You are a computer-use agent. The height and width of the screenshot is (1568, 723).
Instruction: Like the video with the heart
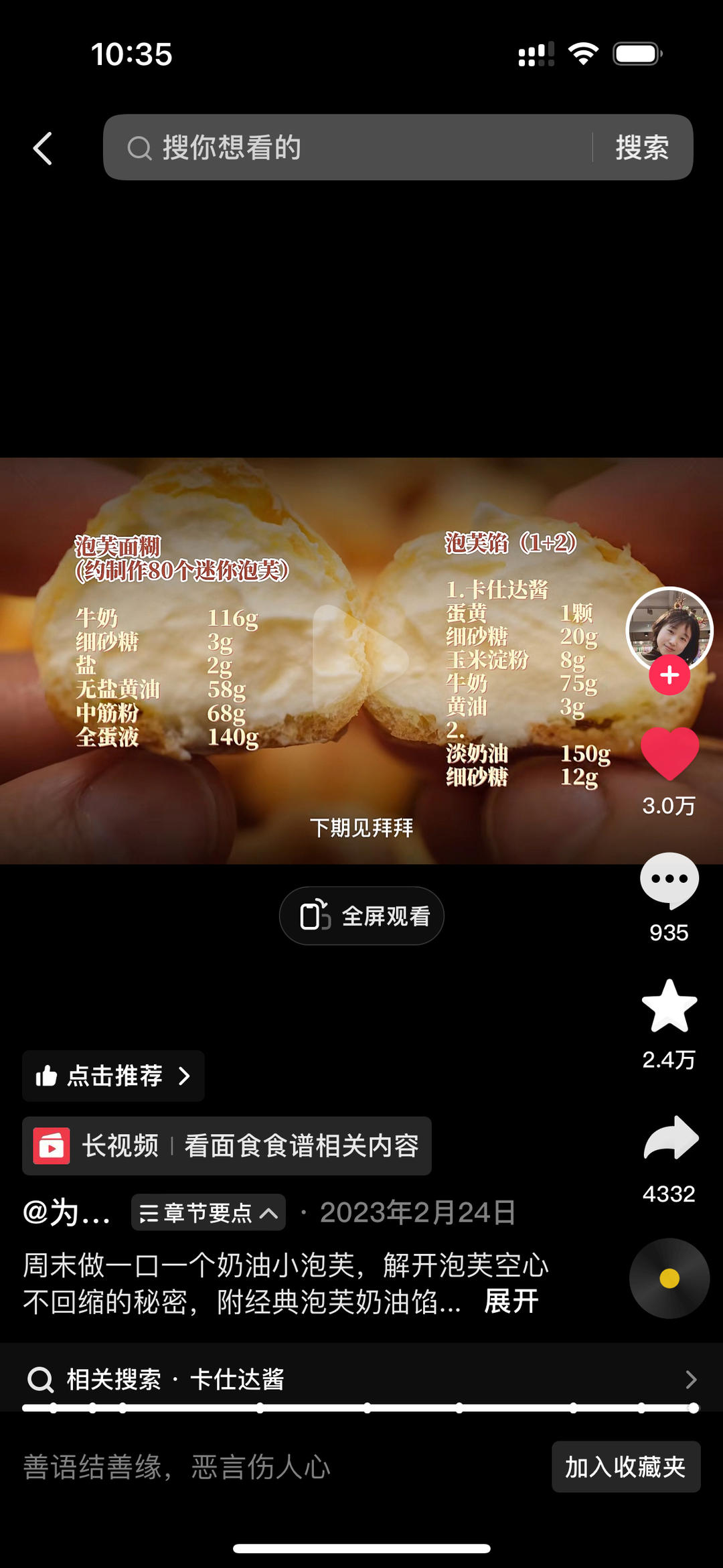click(669, 754)
